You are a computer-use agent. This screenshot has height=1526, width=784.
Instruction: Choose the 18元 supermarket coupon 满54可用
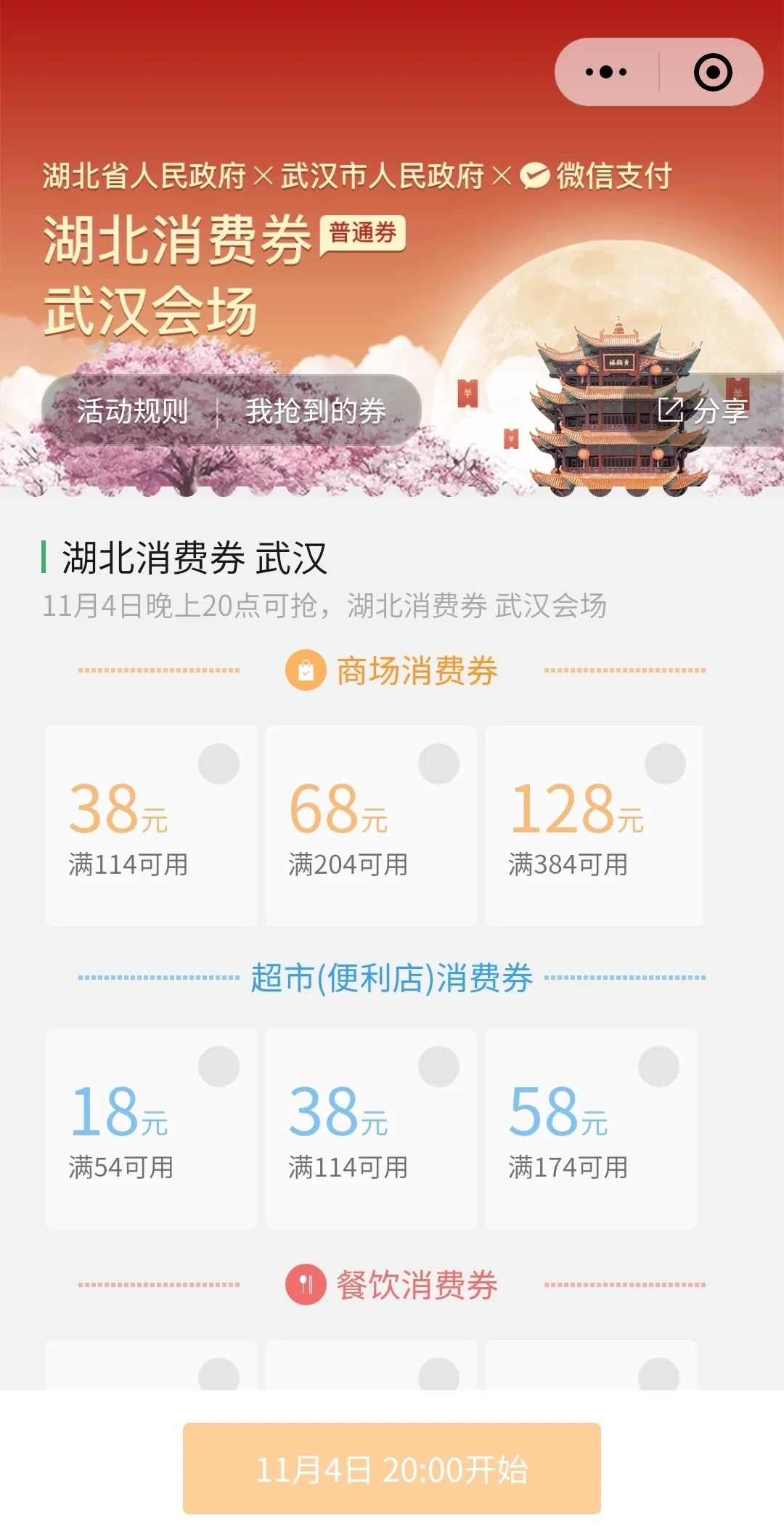tap(151, 1128)
